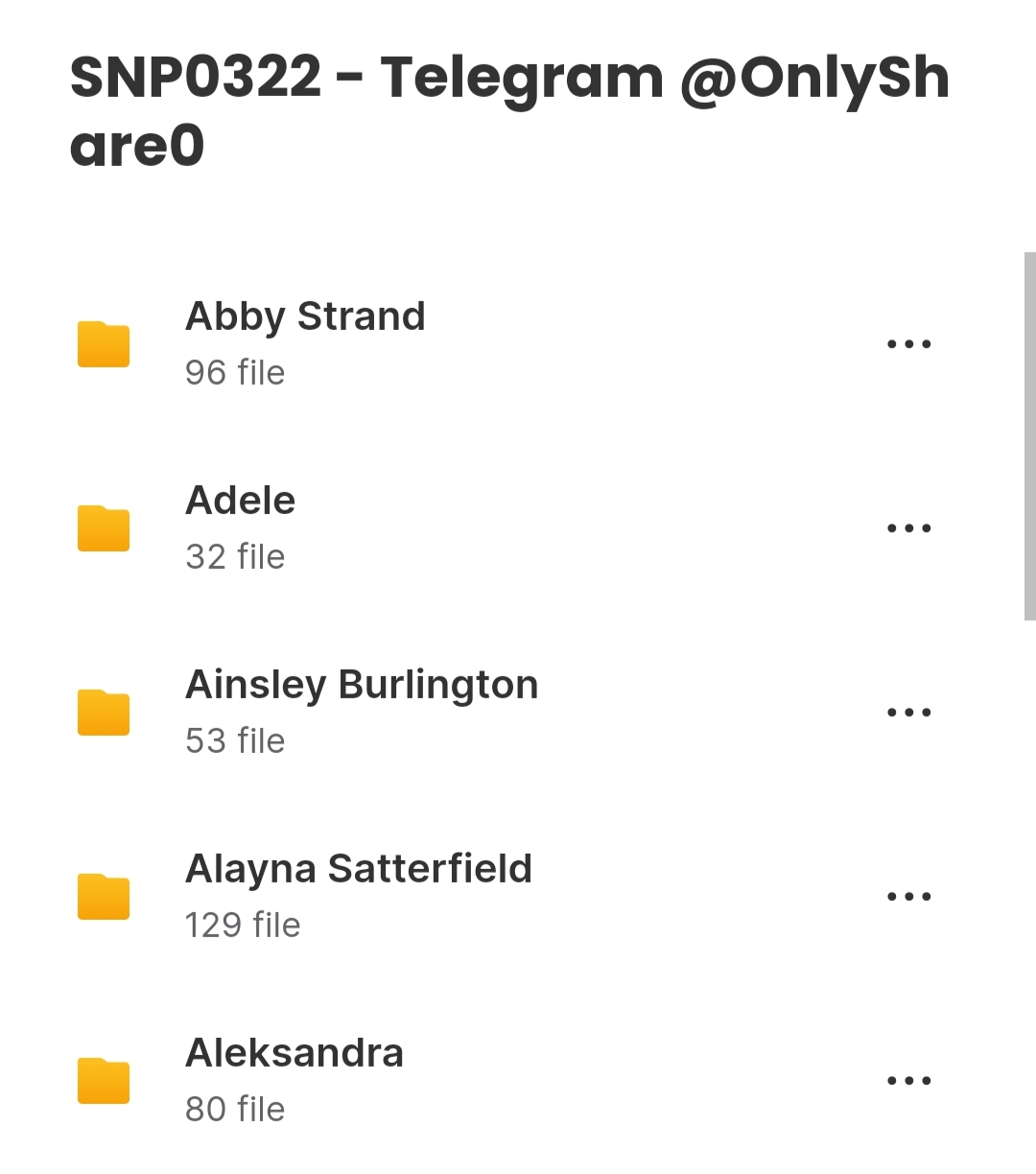Tap the three dots beside Ainsley Burlington
The width and height of the screenshot is (1036, 1174).
pyautogui.click(x=908, y=713)
